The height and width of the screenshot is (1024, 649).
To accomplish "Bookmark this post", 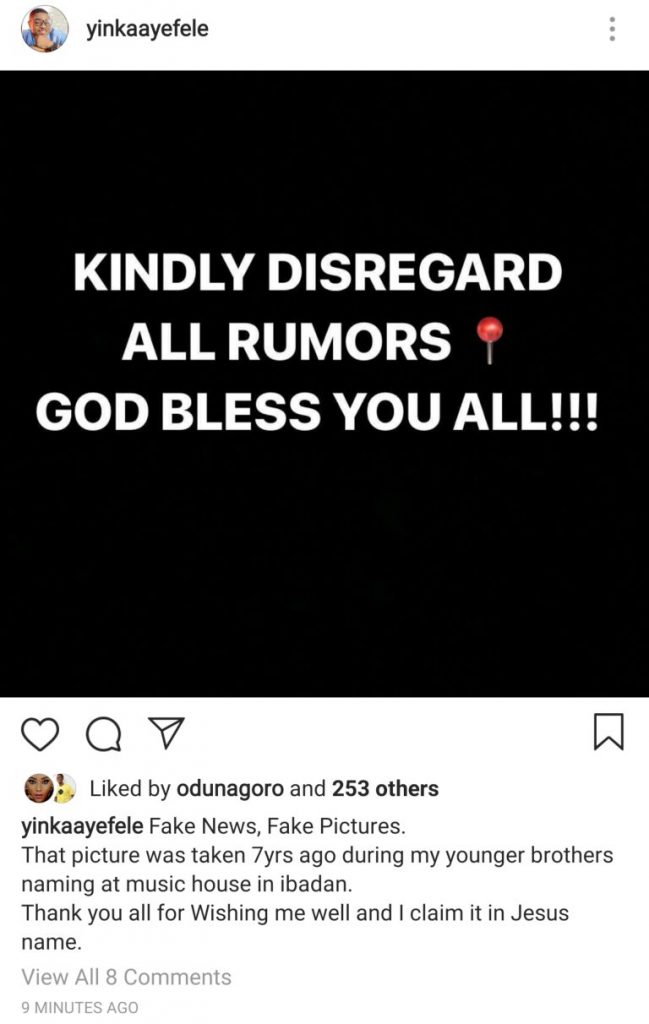I will tap(608, 732).
